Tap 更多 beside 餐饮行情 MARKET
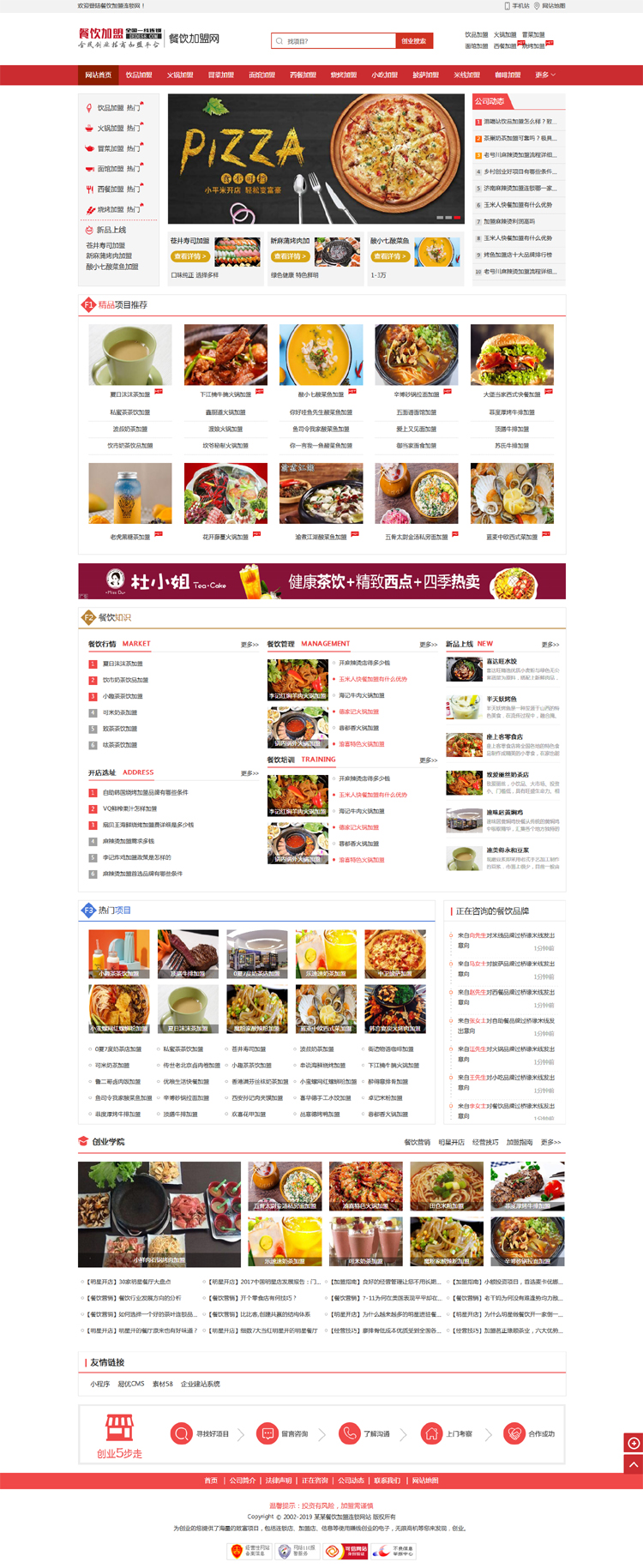Screen dimensions: 643x1568 point(249,645)
